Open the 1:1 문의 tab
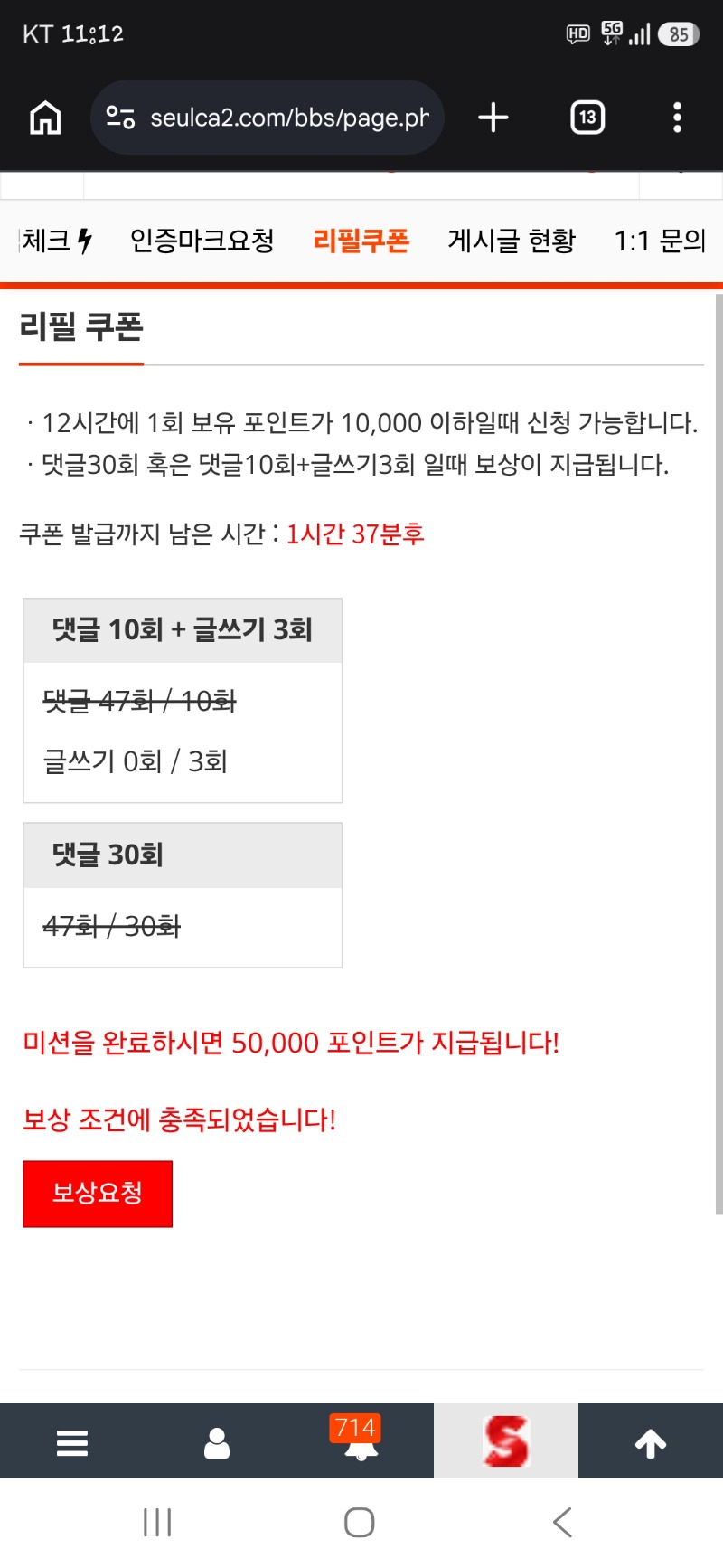 (x=660, y=241)
